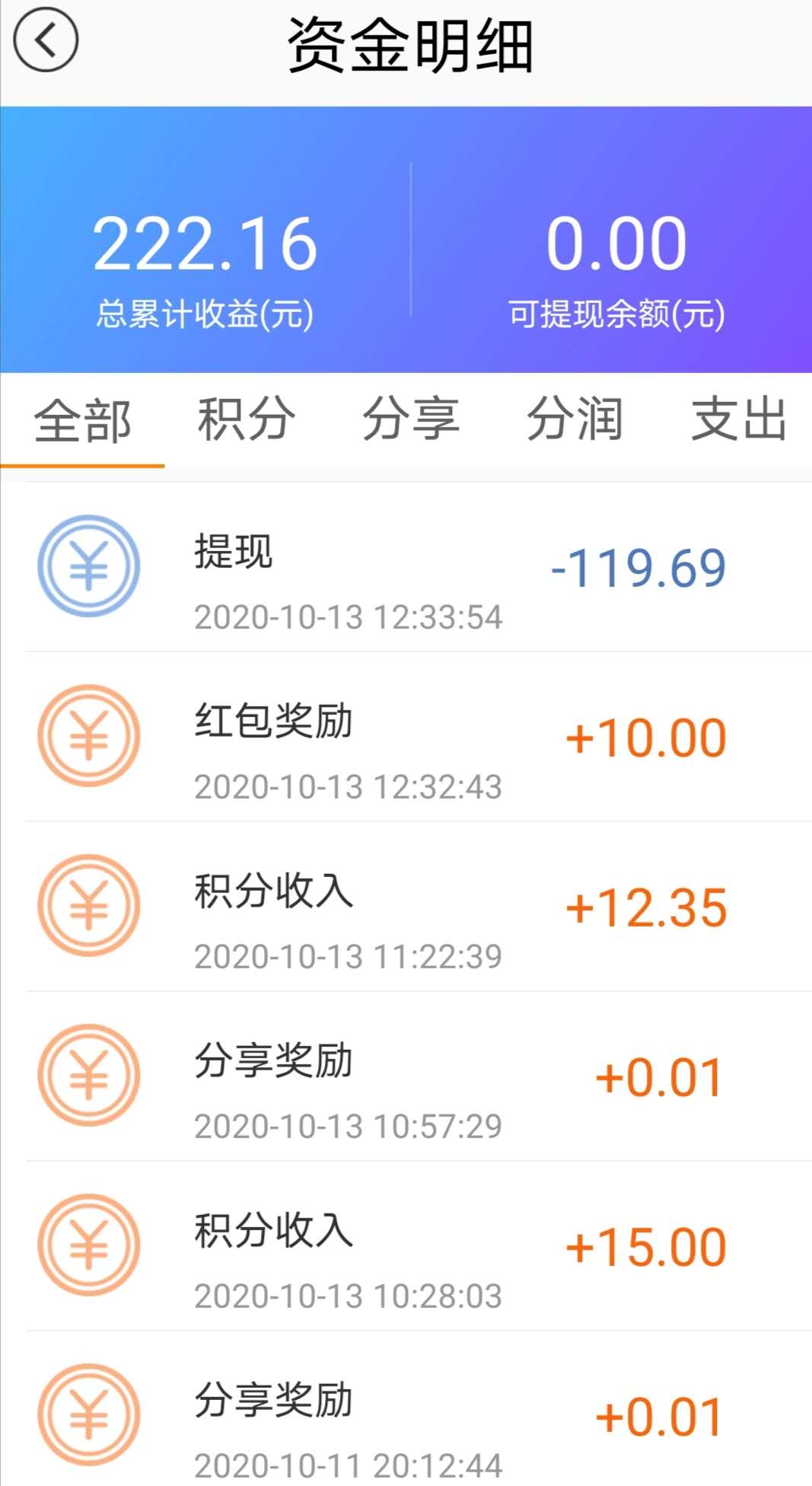Switch to the 积分 tab
812x1486 pixels.
coord(247,419)
